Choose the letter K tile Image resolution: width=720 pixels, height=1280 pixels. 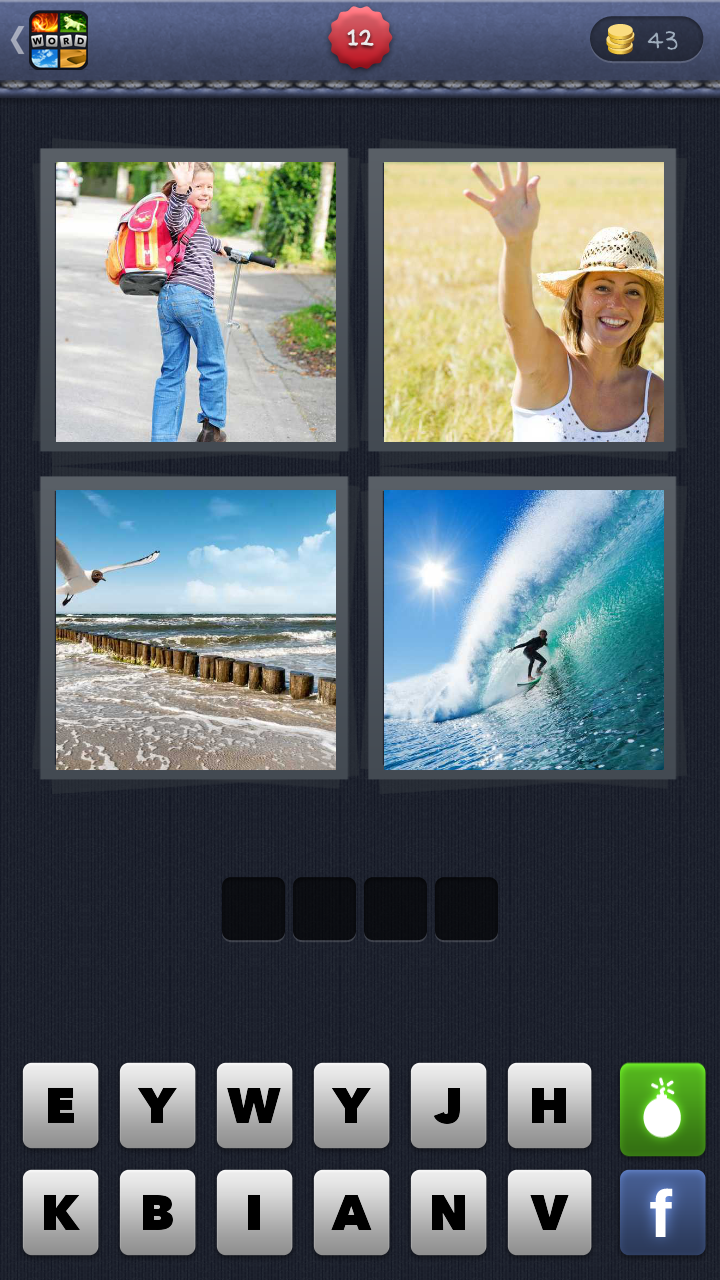click(x=60, y=1212)
